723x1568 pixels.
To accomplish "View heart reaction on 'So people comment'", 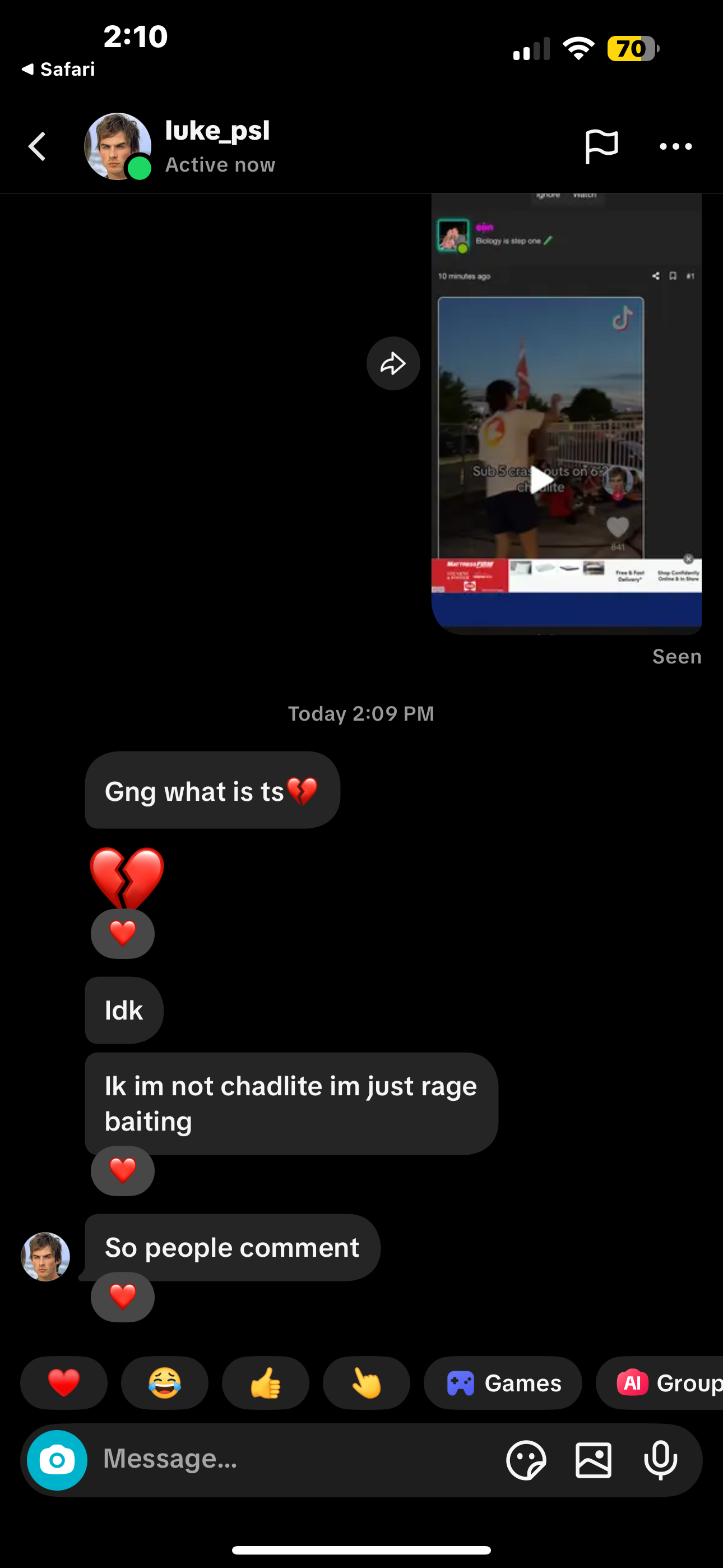I will [122, 1297].
